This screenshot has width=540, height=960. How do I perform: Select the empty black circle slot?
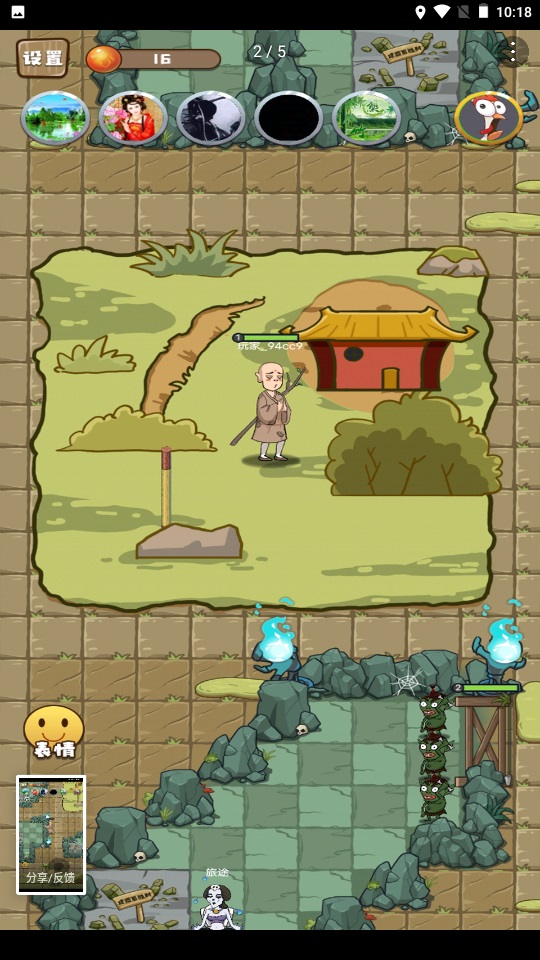coord(288,118)
